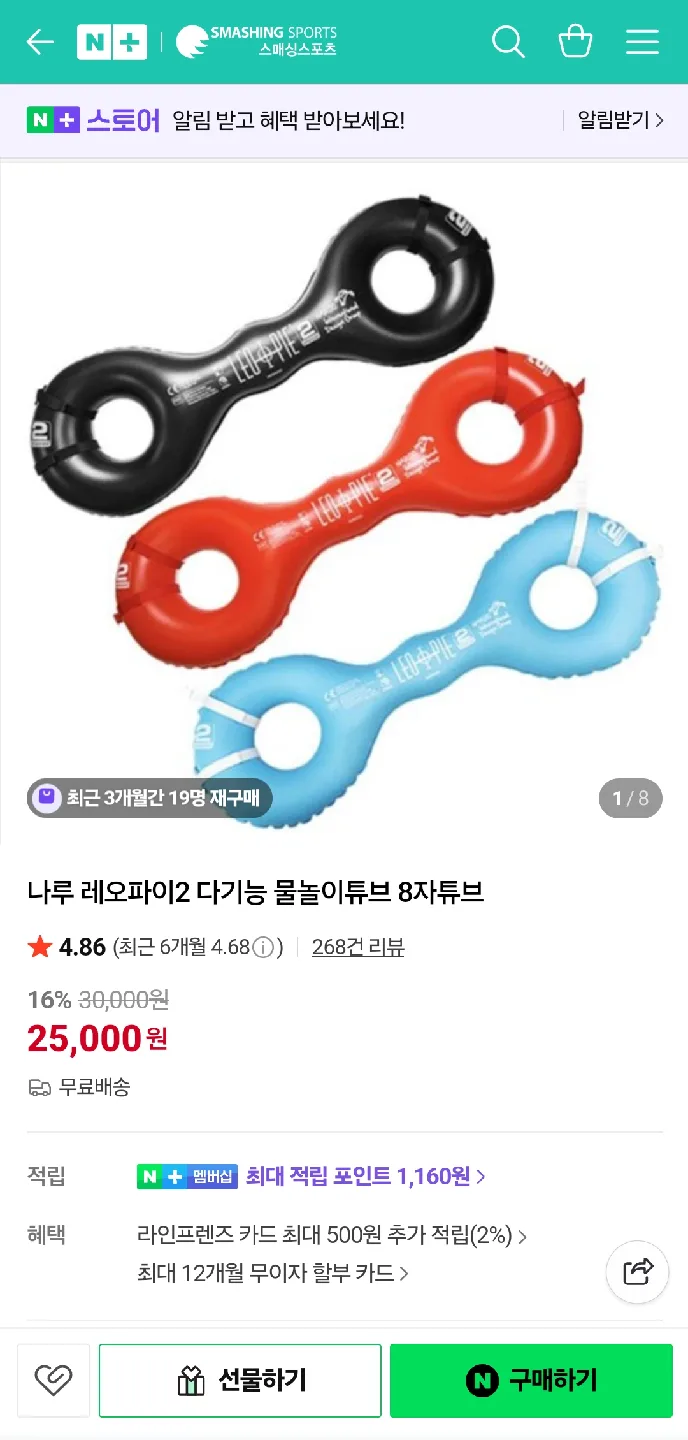Go back using the top arrow

coord(40,42)
